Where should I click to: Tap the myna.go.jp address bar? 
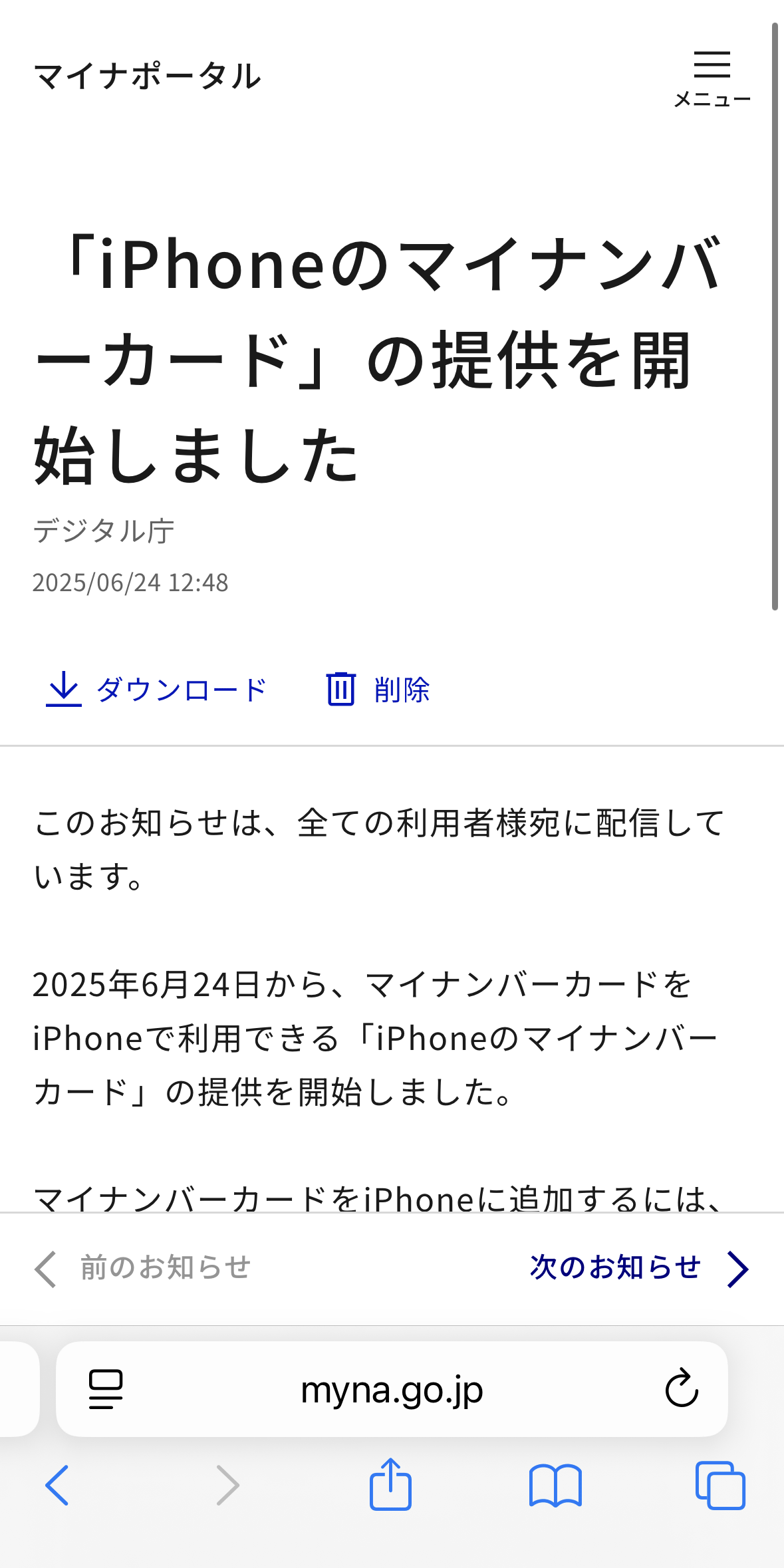coord(392,1389)
